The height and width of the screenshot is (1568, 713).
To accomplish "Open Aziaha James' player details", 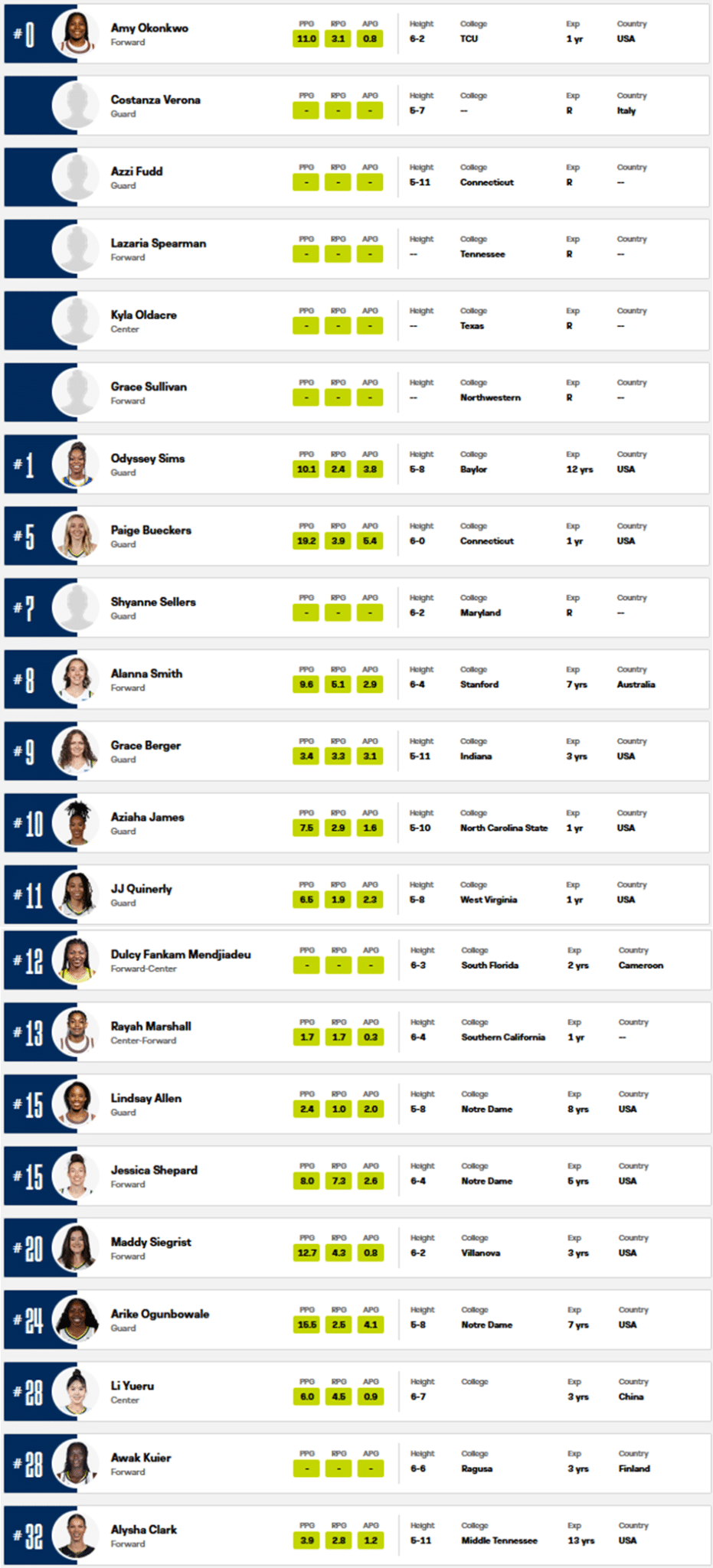I will coord(147,818).
